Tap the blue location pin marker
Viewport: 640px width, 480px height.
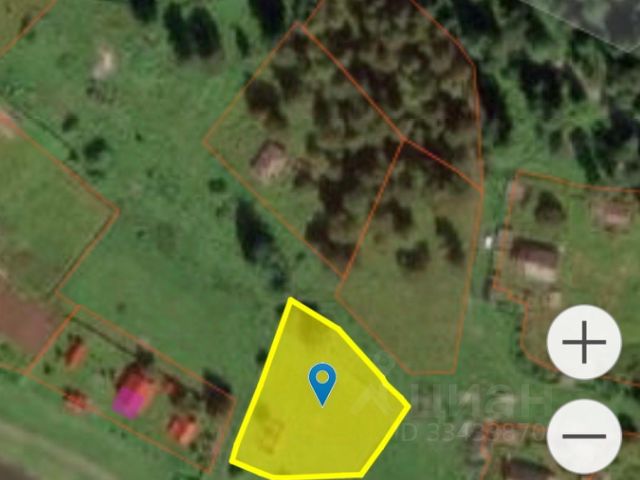click(x=322, y=384)
